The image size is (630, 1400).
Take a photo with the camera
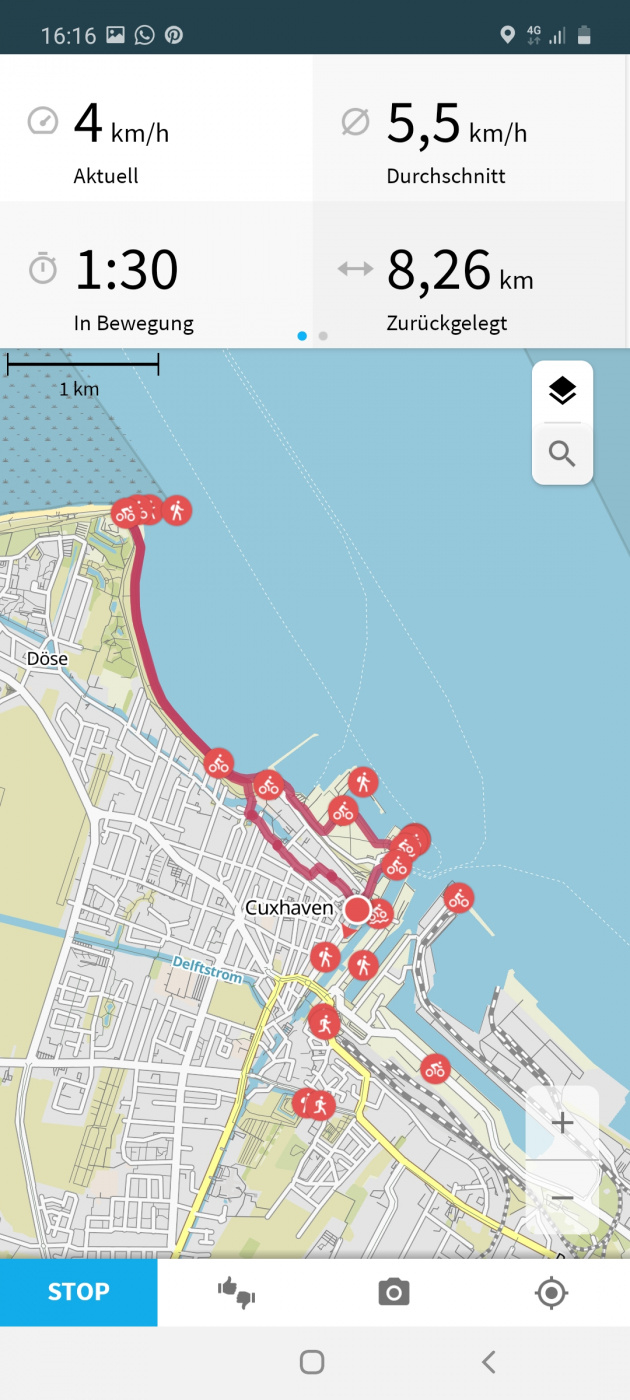[x=394, y=1292]
